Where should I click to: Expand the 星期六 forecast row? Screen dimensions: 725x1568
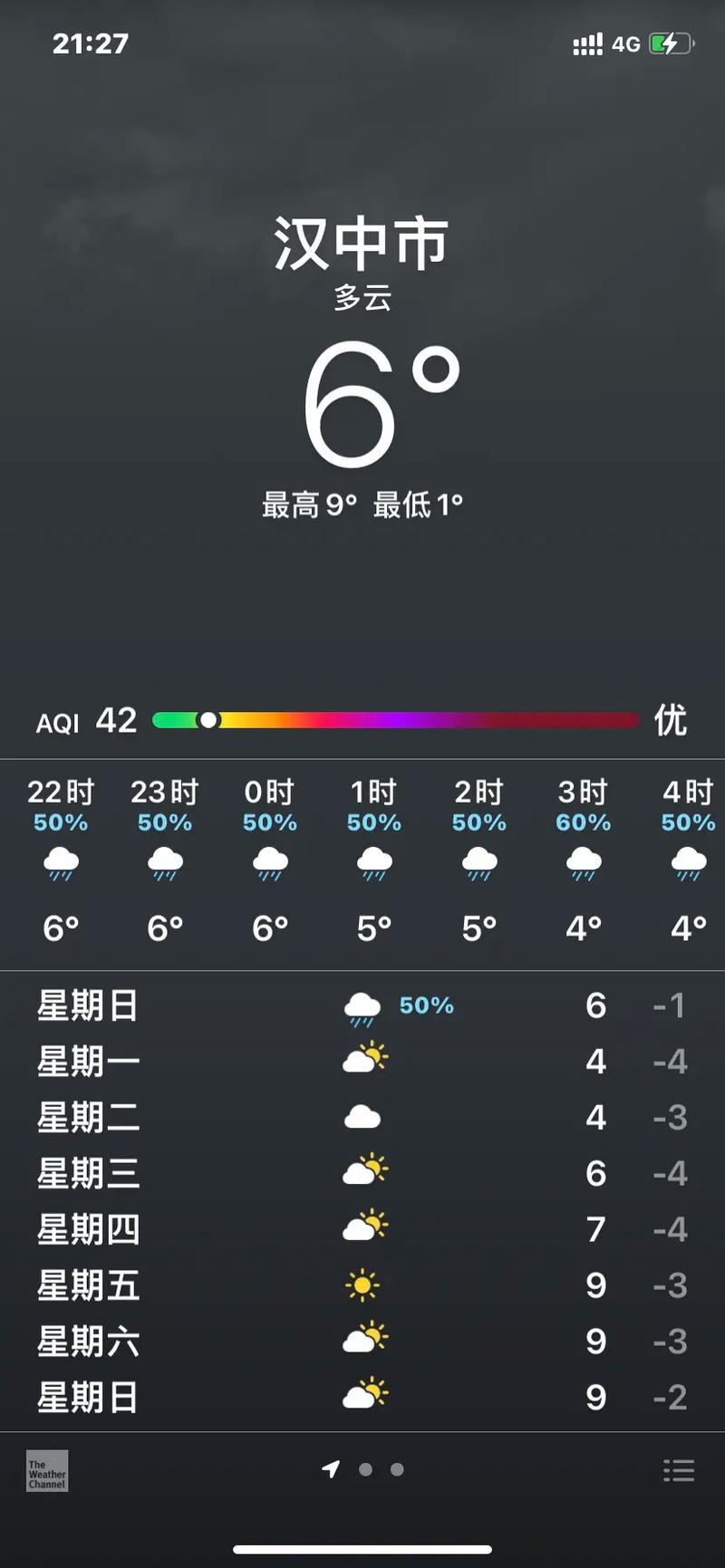coord(362,1341)
